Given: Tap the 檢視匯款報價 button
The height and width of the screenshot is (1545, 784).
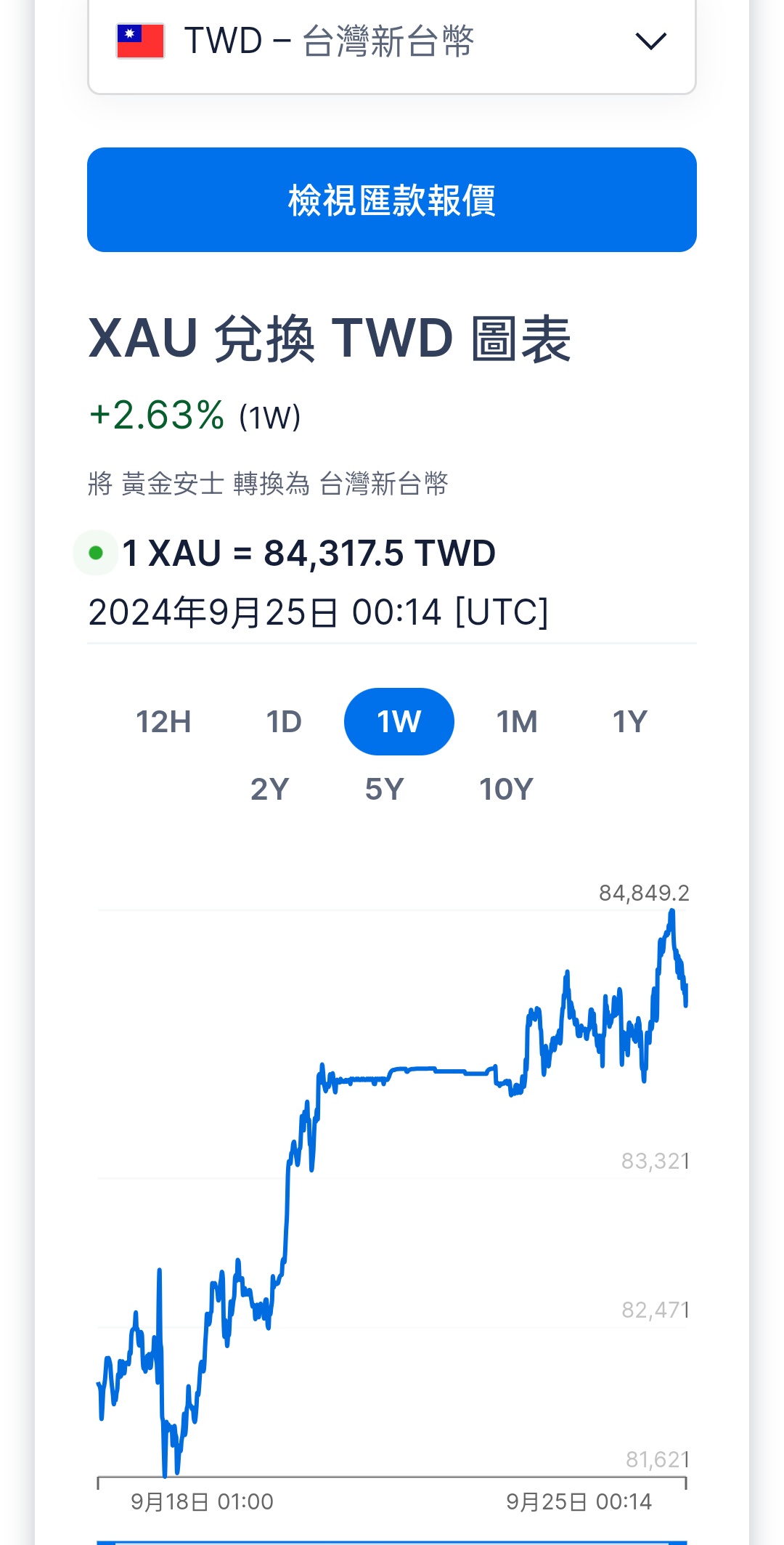Looking at the screenshot, I should (x=392, y=200).
